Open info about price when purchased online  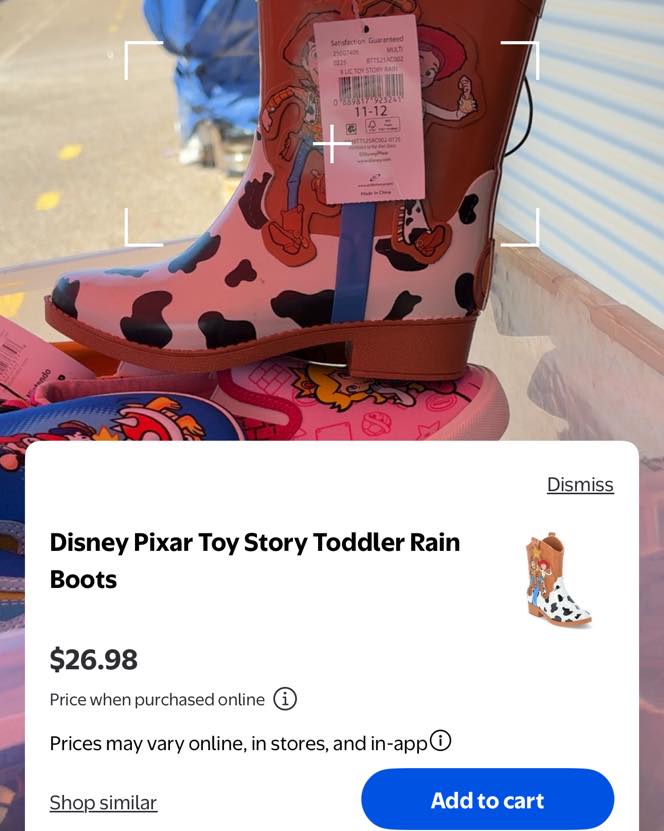pyautogui.click(x=285, y=699)
